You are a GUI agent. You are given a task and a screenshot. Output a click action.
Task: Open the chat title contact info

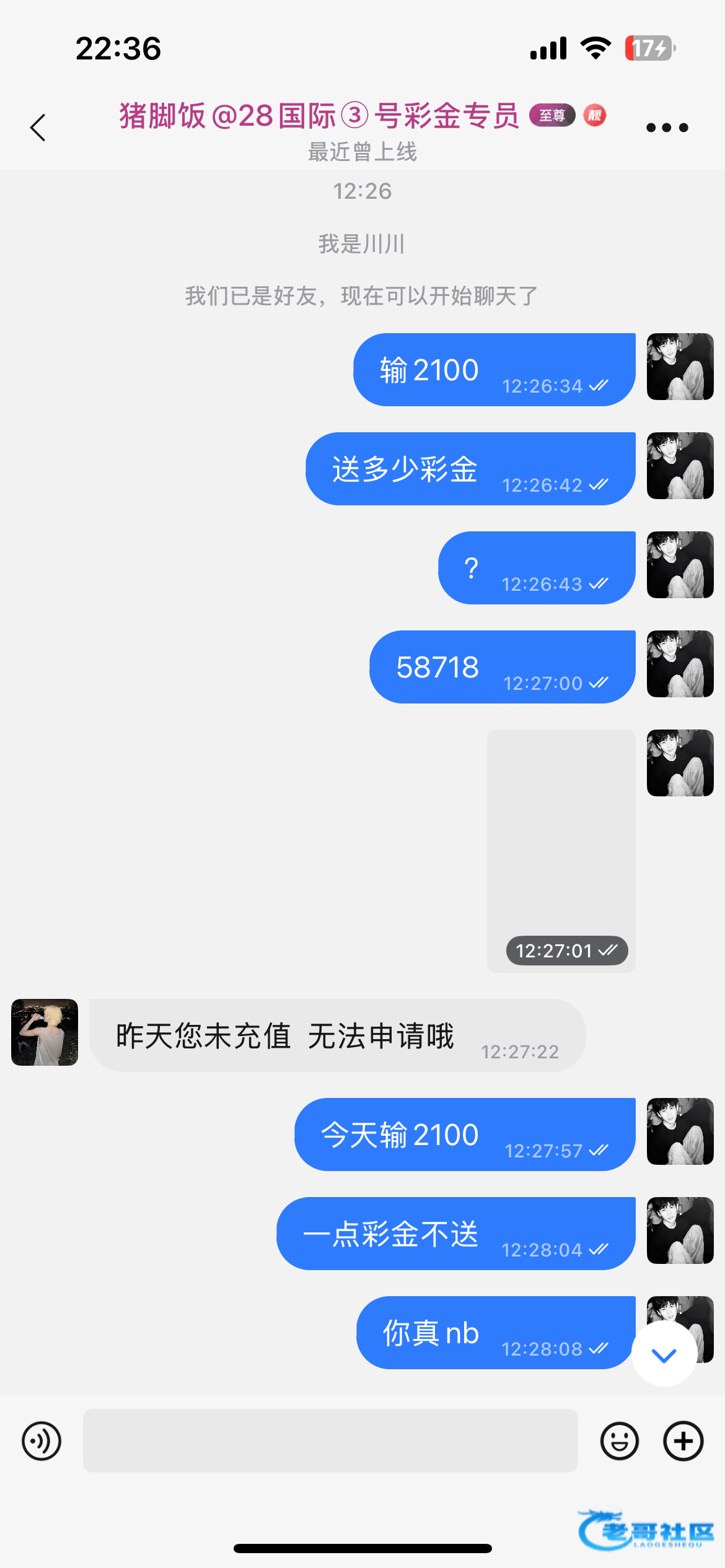[319, 116]
